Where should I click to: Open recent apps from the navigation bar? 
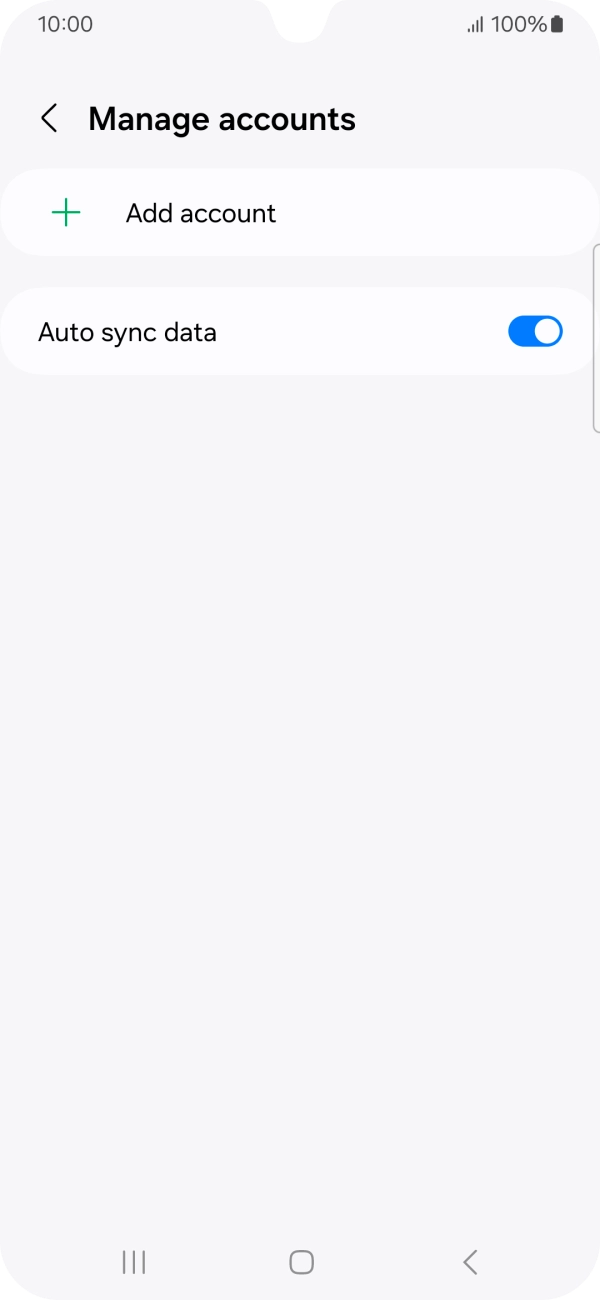click(133, 1262)
